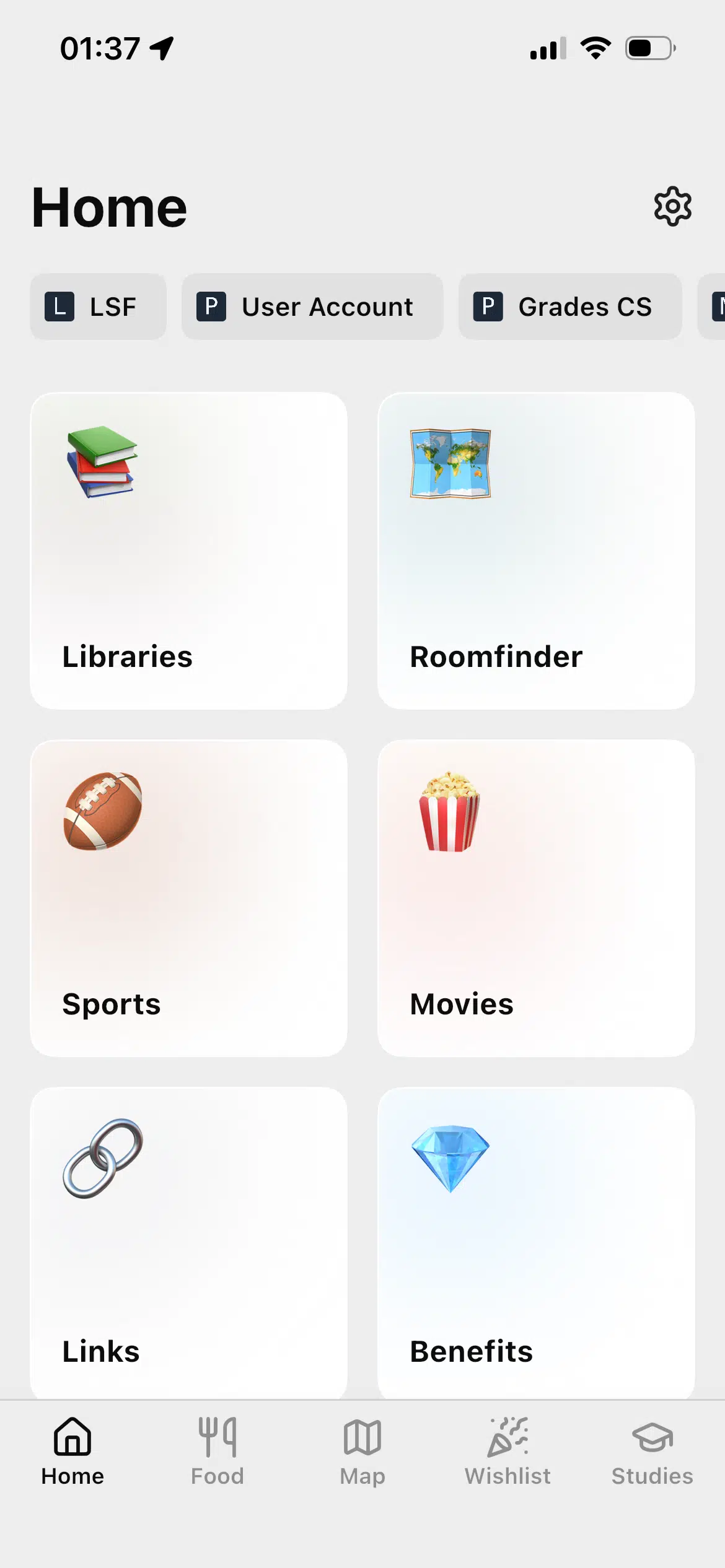
Task: Select the Sports football icon
Action: (x=101, y=812)
